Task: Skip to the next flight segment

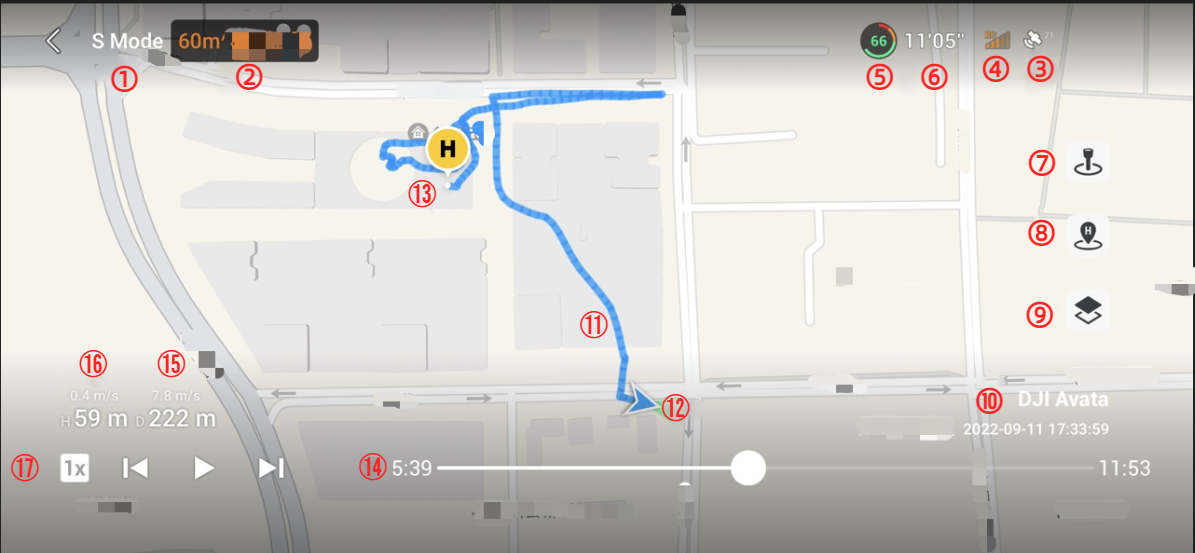Action: coord(271,468)
